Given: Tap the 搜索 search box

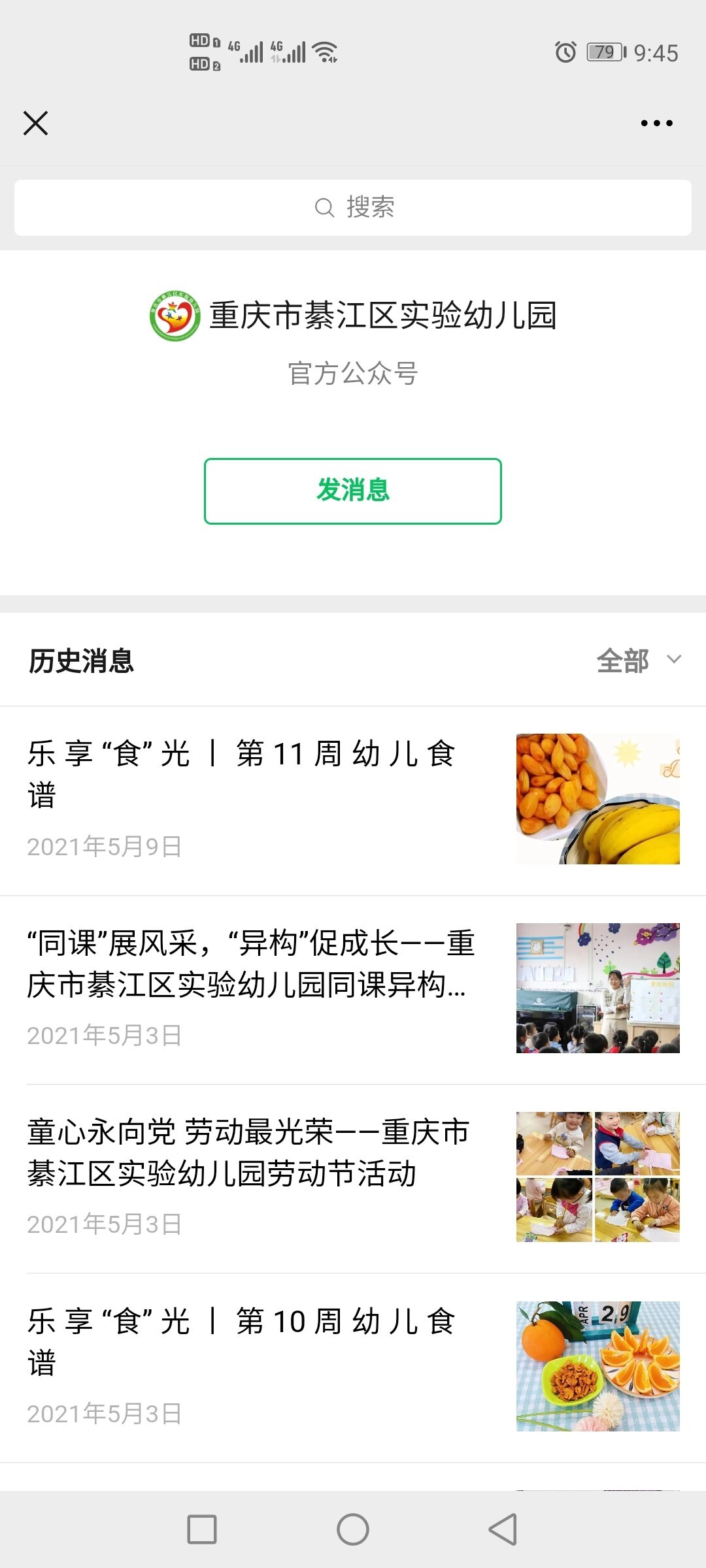Looking at the screenshot, I should coord(353,208).
